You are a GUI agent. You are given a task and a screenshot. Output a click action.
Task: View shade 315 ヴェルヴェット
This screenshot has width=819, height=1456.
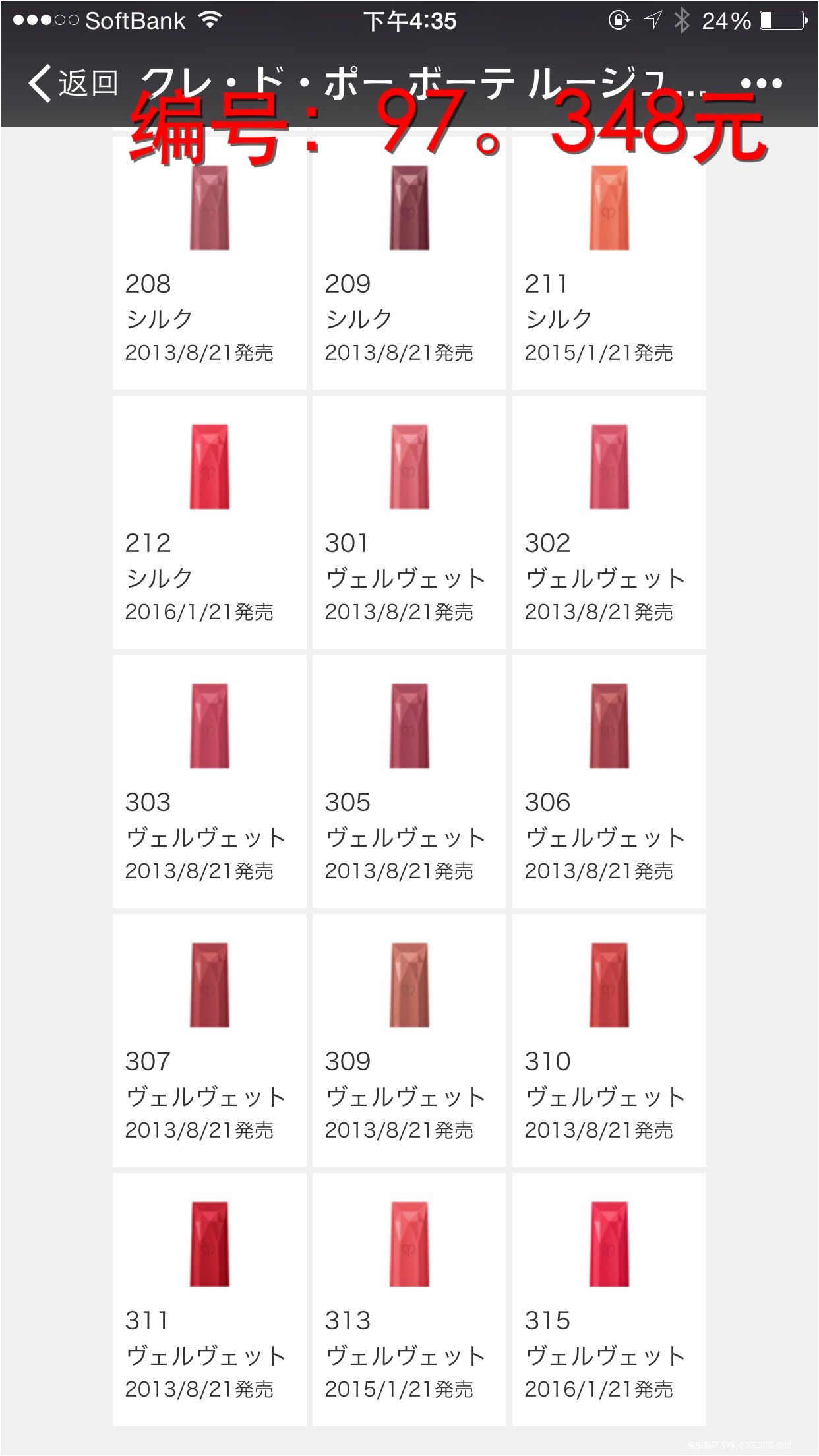tap(609, 1300)
